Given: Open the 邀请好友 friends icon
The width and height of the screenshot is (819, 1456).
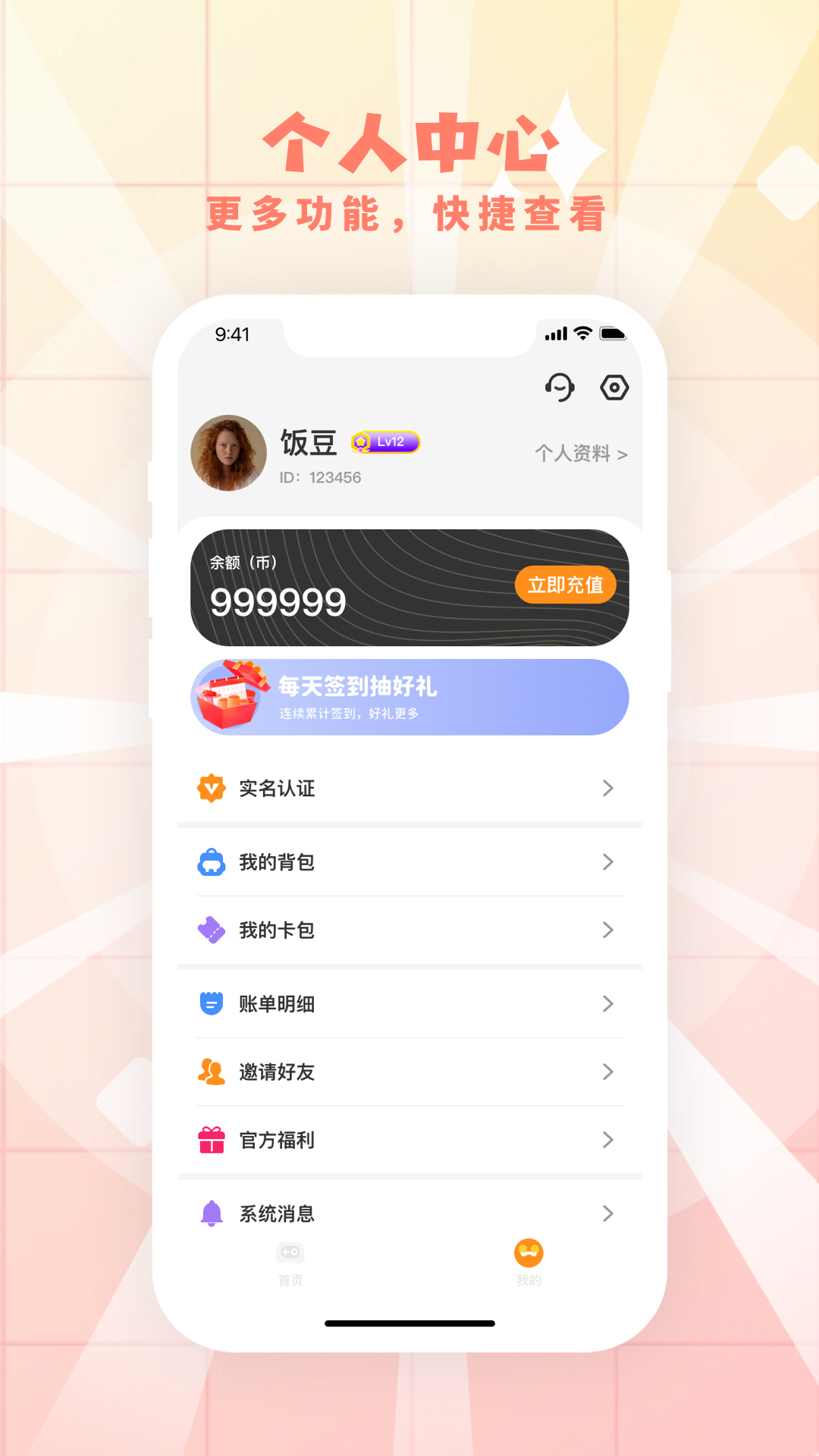Looking at the screenshot, I should pyautogui.click(x=212, y=1072).
